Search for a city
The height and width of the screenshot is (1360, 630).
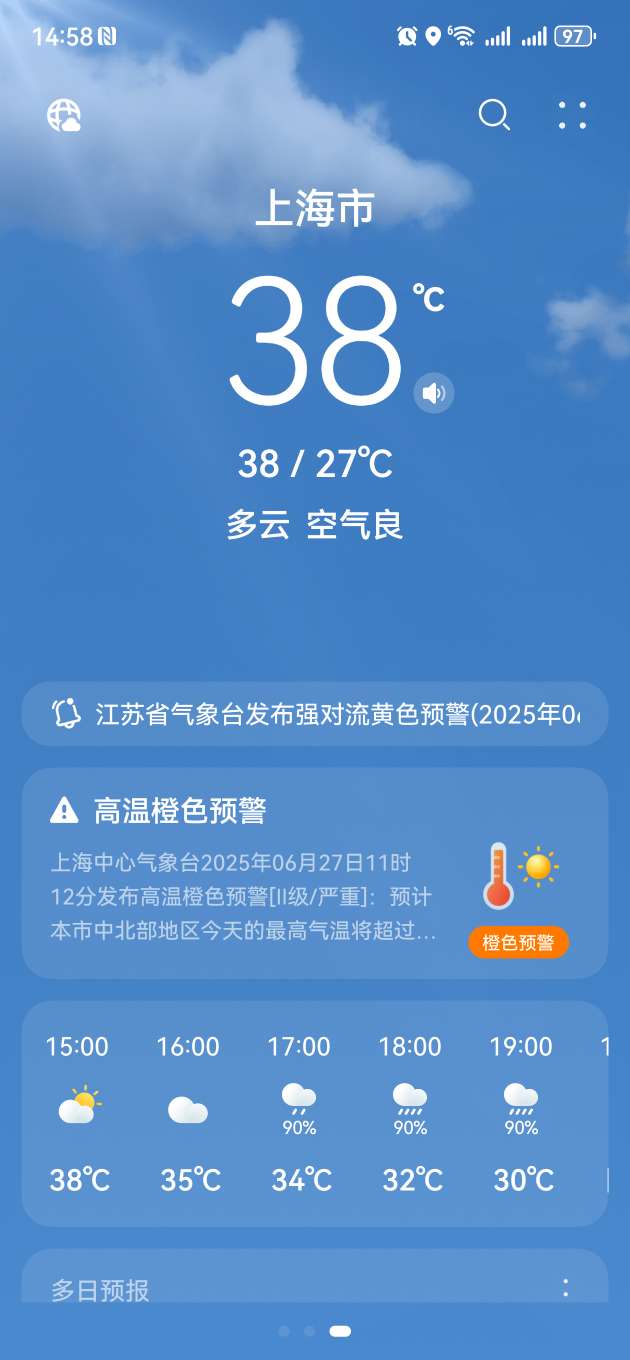(x=494, y=116)
